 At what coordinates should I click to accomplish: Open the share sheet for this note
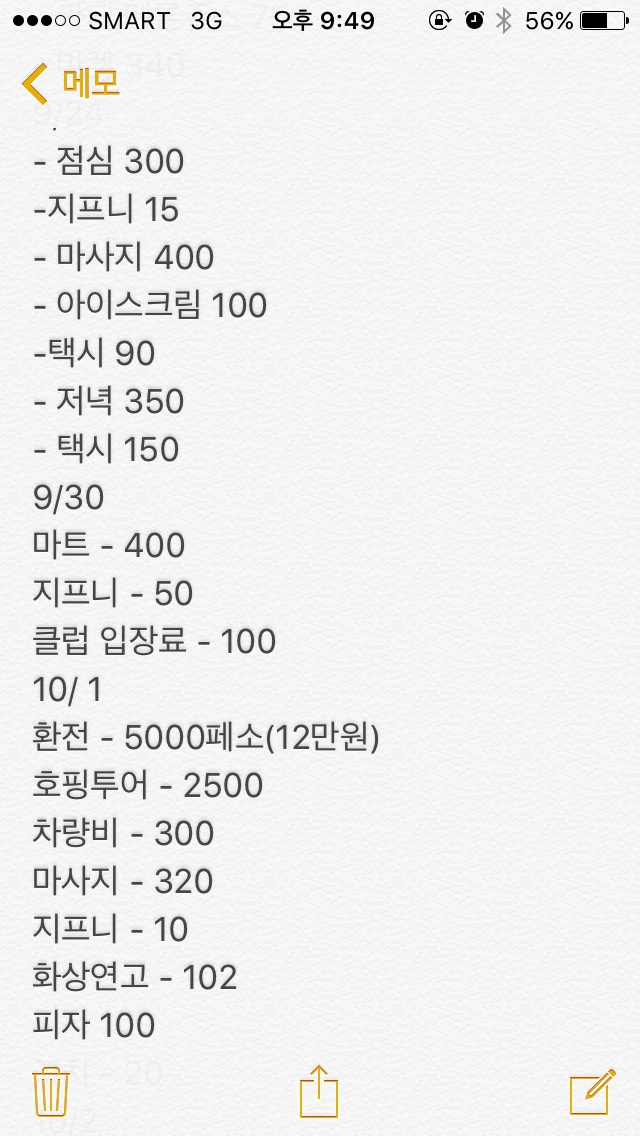[319, 1090]
